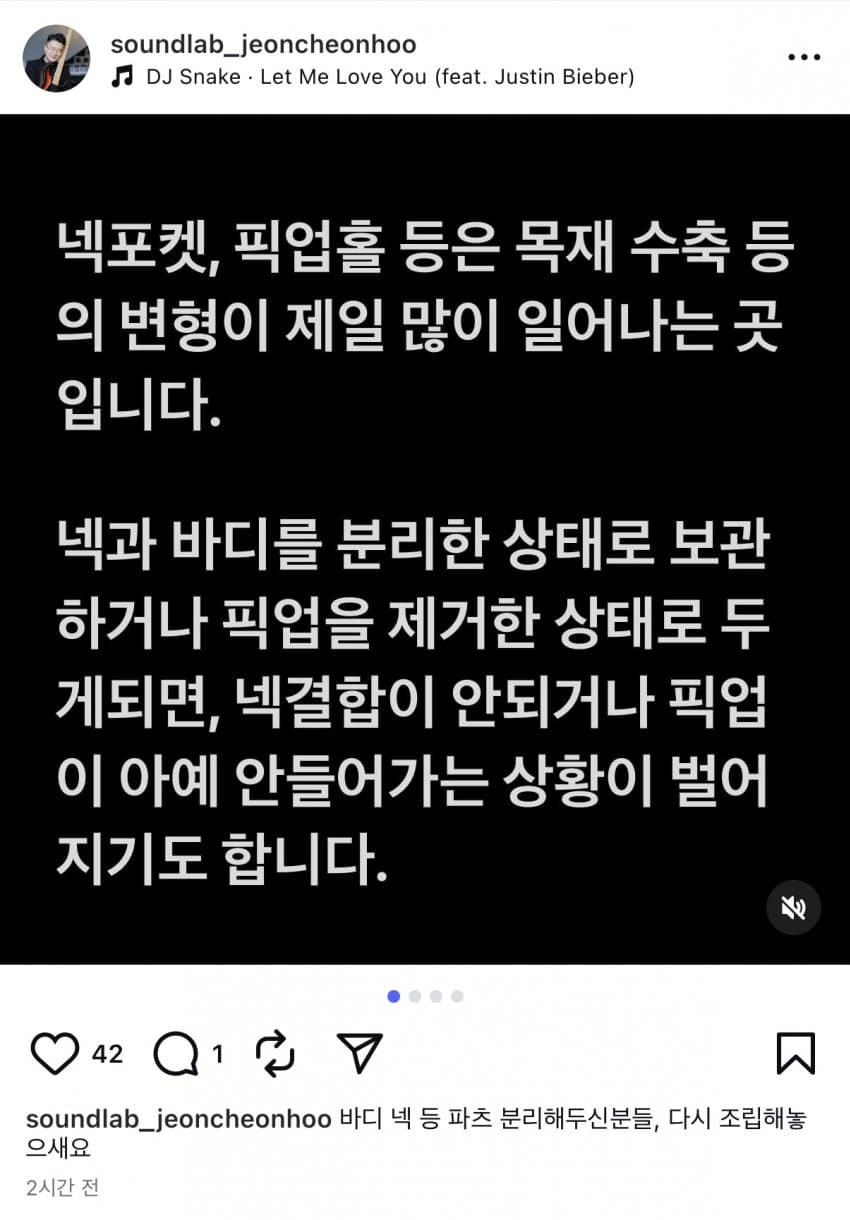Like this post with the heart
Screen dimensions: 850x1220
click(55, 1054)
